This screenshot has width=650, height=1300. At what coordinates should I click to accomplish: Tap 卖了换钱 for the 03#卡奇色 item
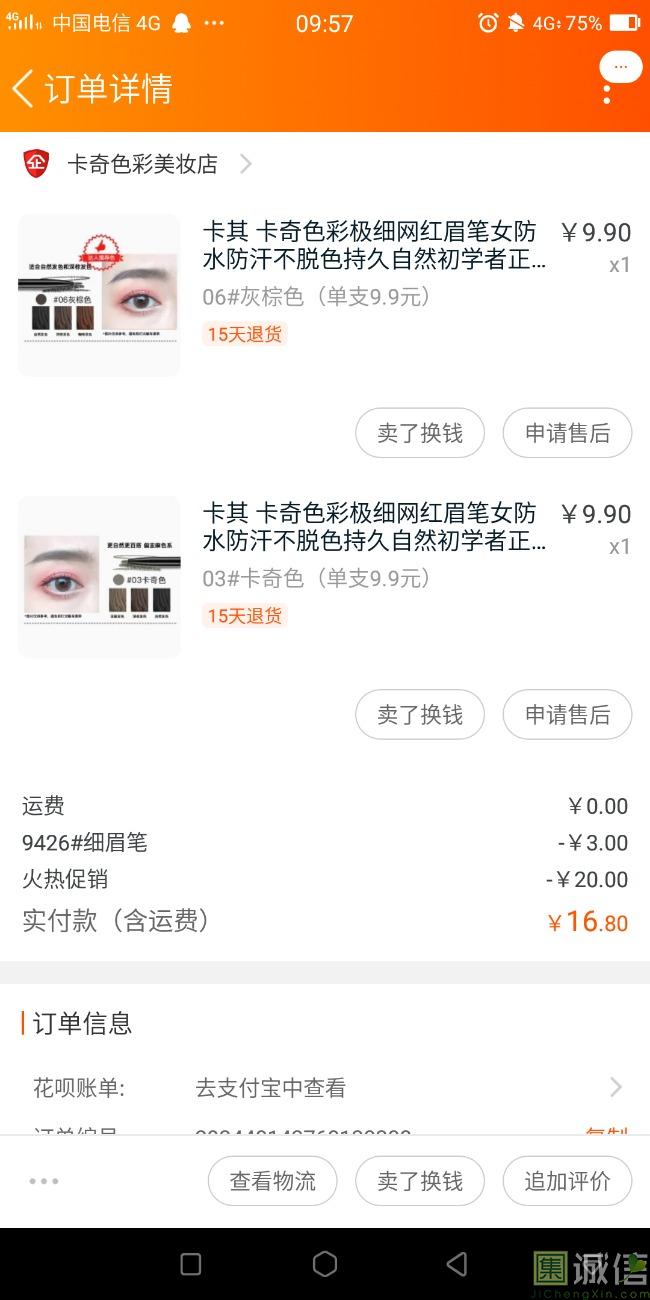pyautogui.click(x=420, y=715)
